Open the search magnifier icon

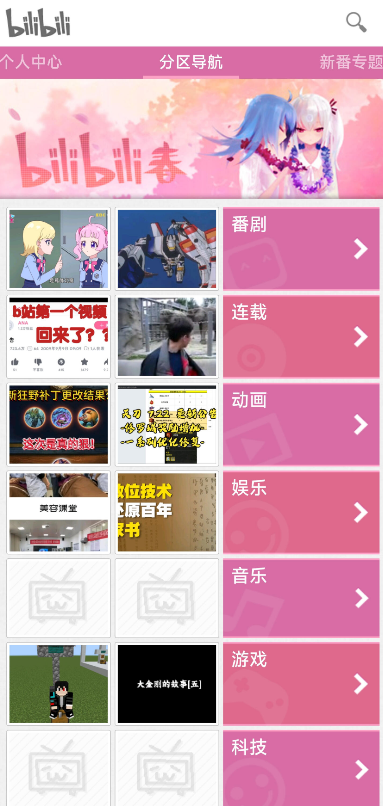pos(356,23)
